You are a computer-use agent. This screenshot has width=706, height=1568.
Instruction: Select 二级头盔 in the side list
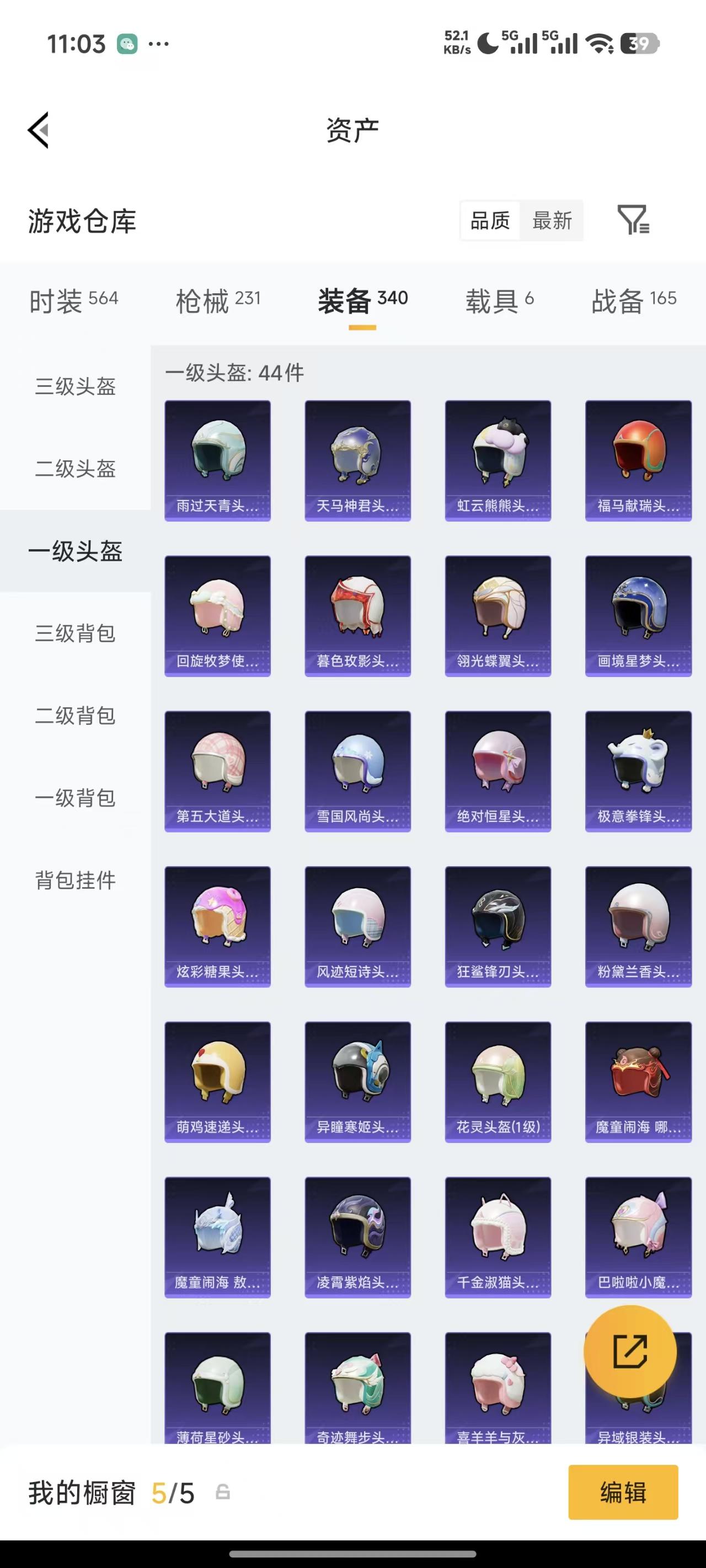tap(76, 469)
